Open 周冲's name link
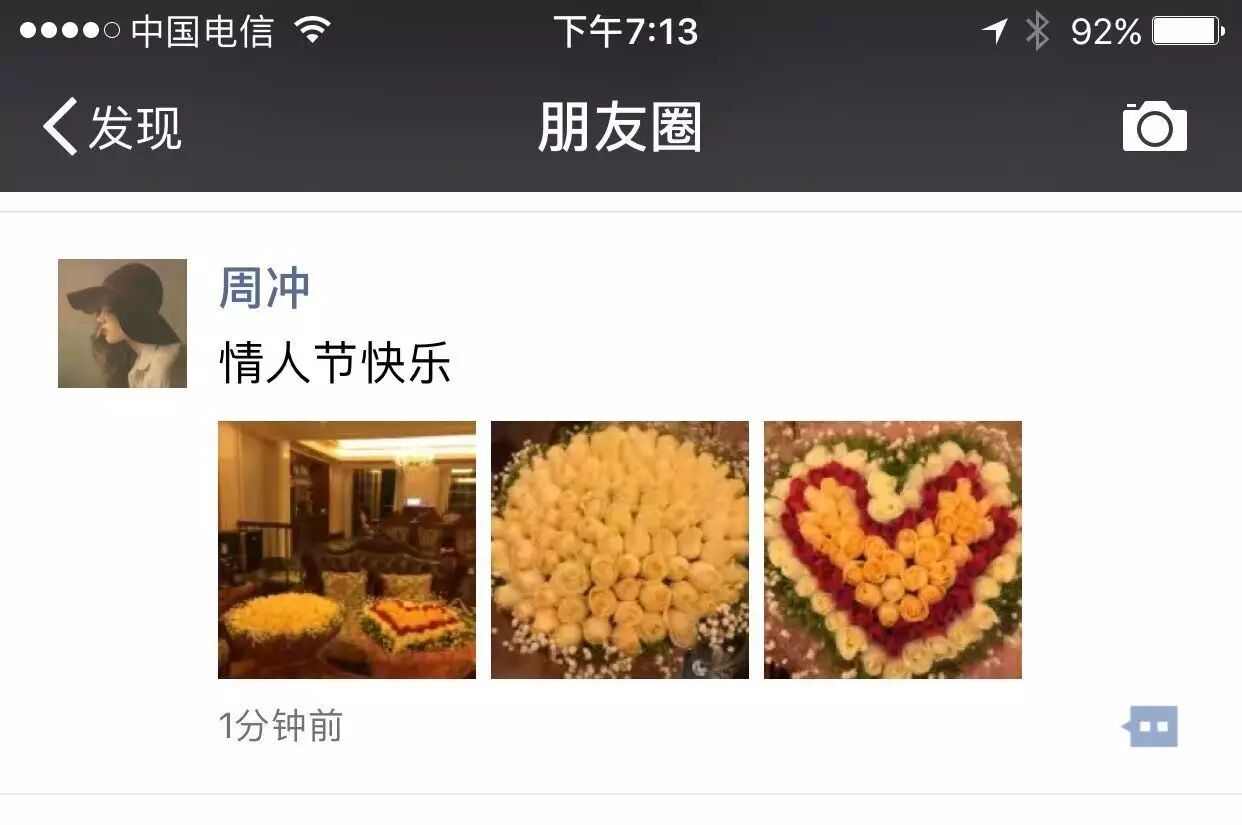Viewport: 1242px width, 825px height. click(x=265, y=288)
